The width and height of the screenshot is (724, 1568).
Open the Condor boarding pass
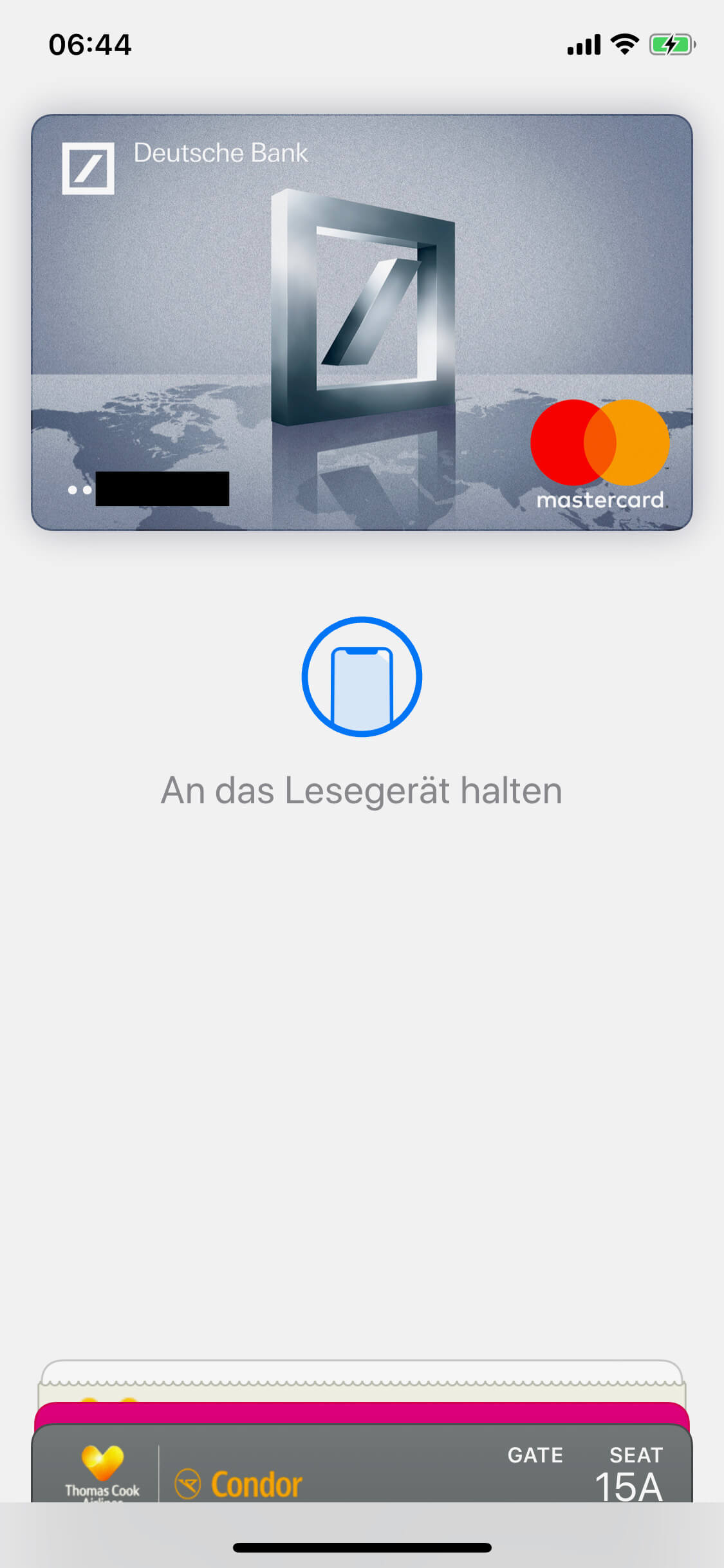point(362,1469)
